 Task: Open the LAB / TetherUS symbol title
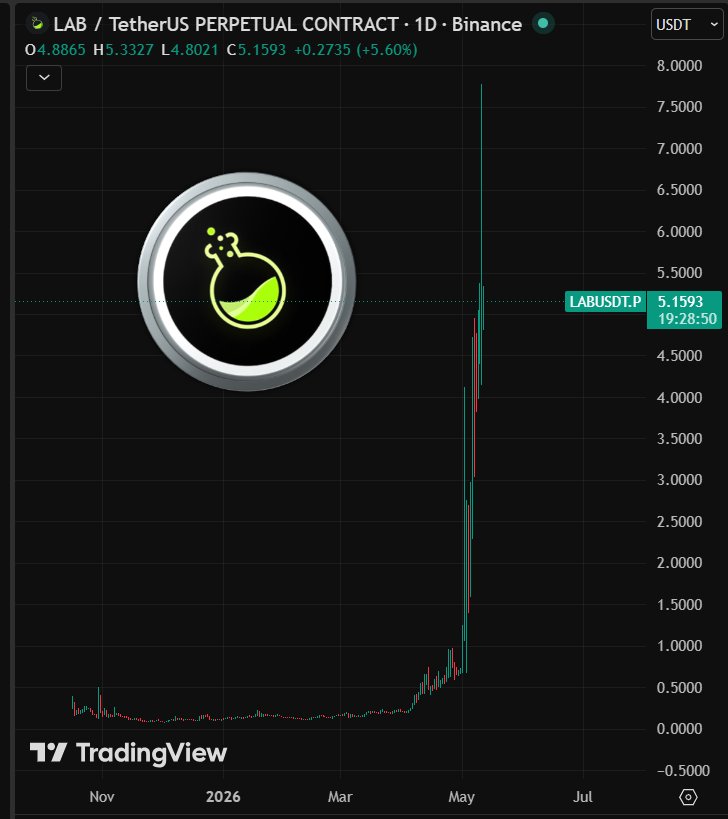[x=288, y=24]
